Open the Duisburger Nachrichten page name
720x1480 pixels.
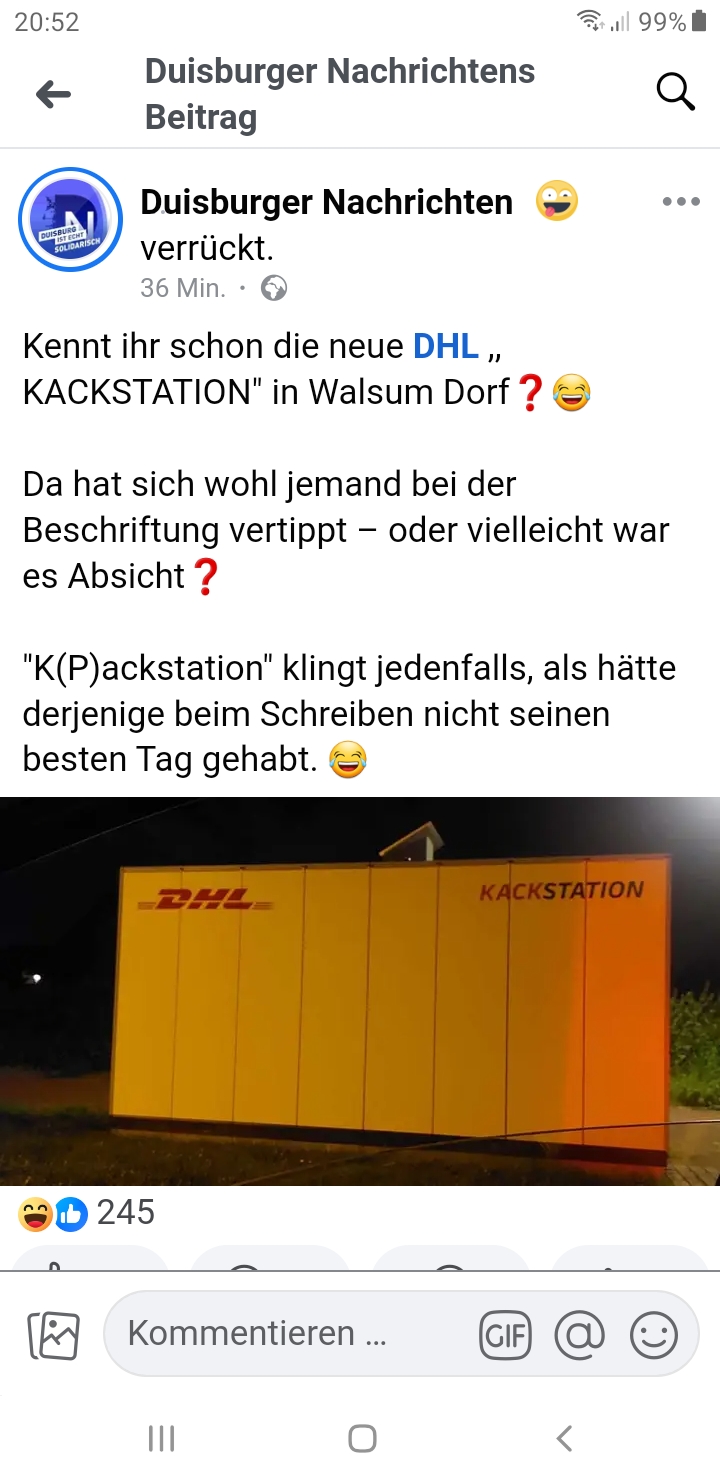pyautogui.click(x=326, y=202)
